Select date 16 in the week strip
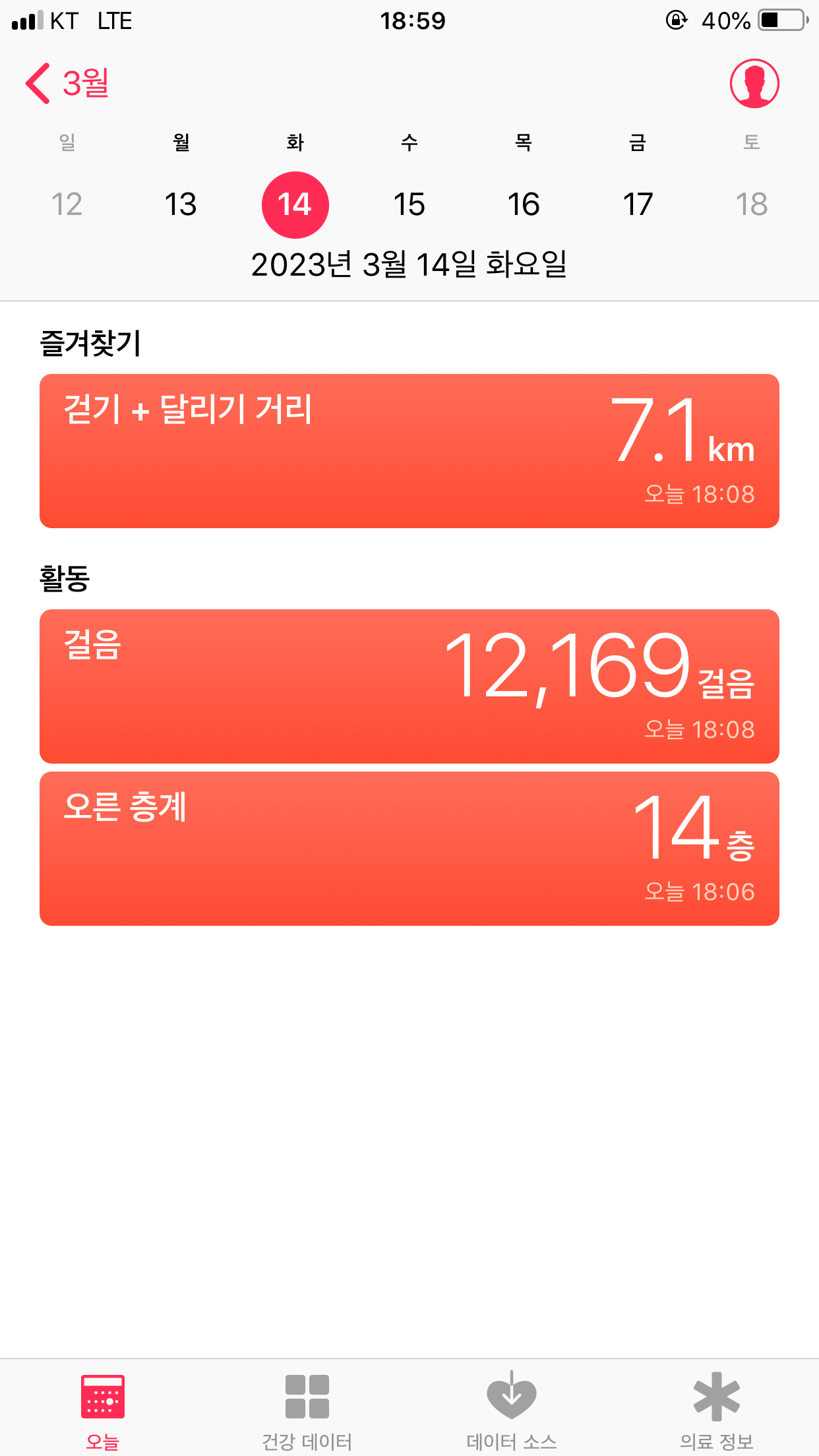 524,204
